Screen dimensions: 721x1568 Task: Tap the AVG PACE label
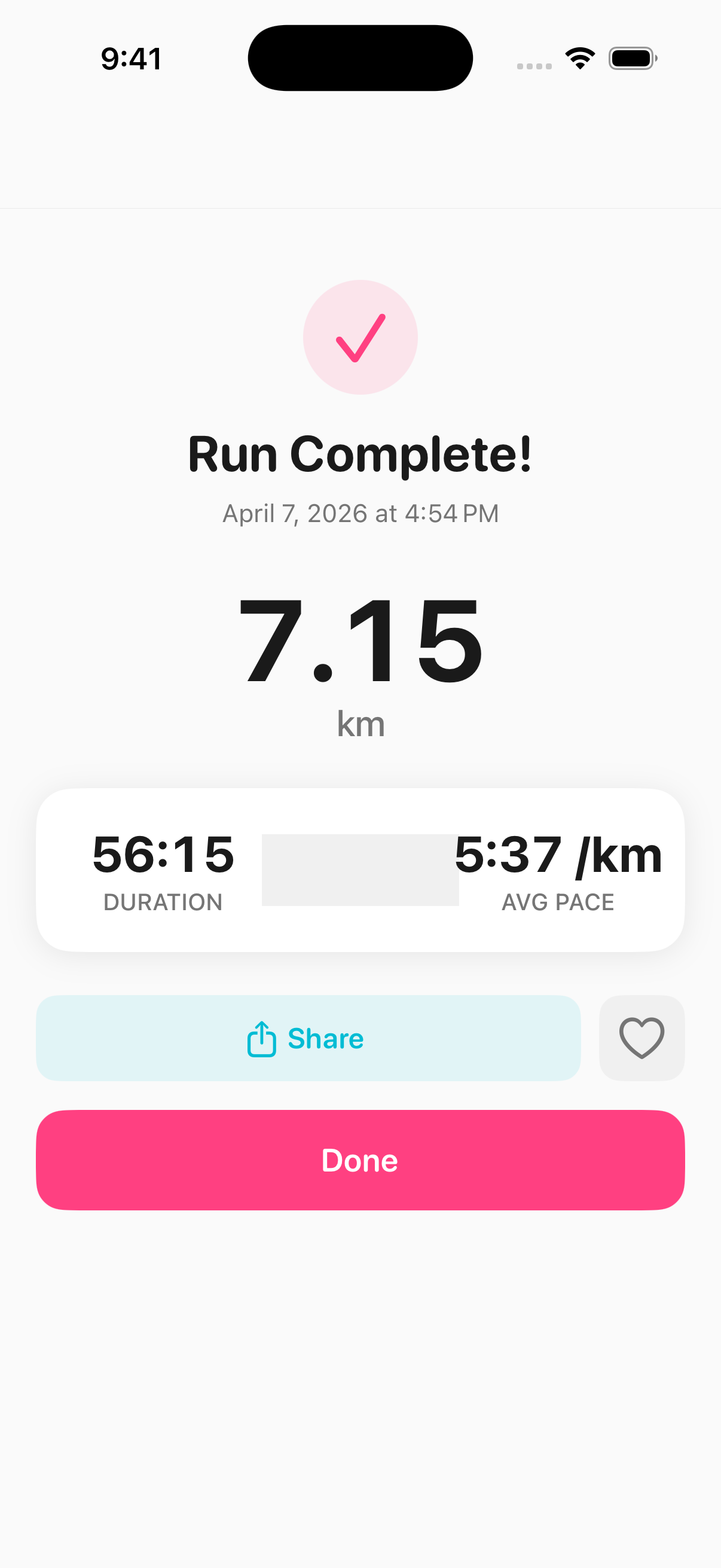pyautogui.click(x=558, y=902)
